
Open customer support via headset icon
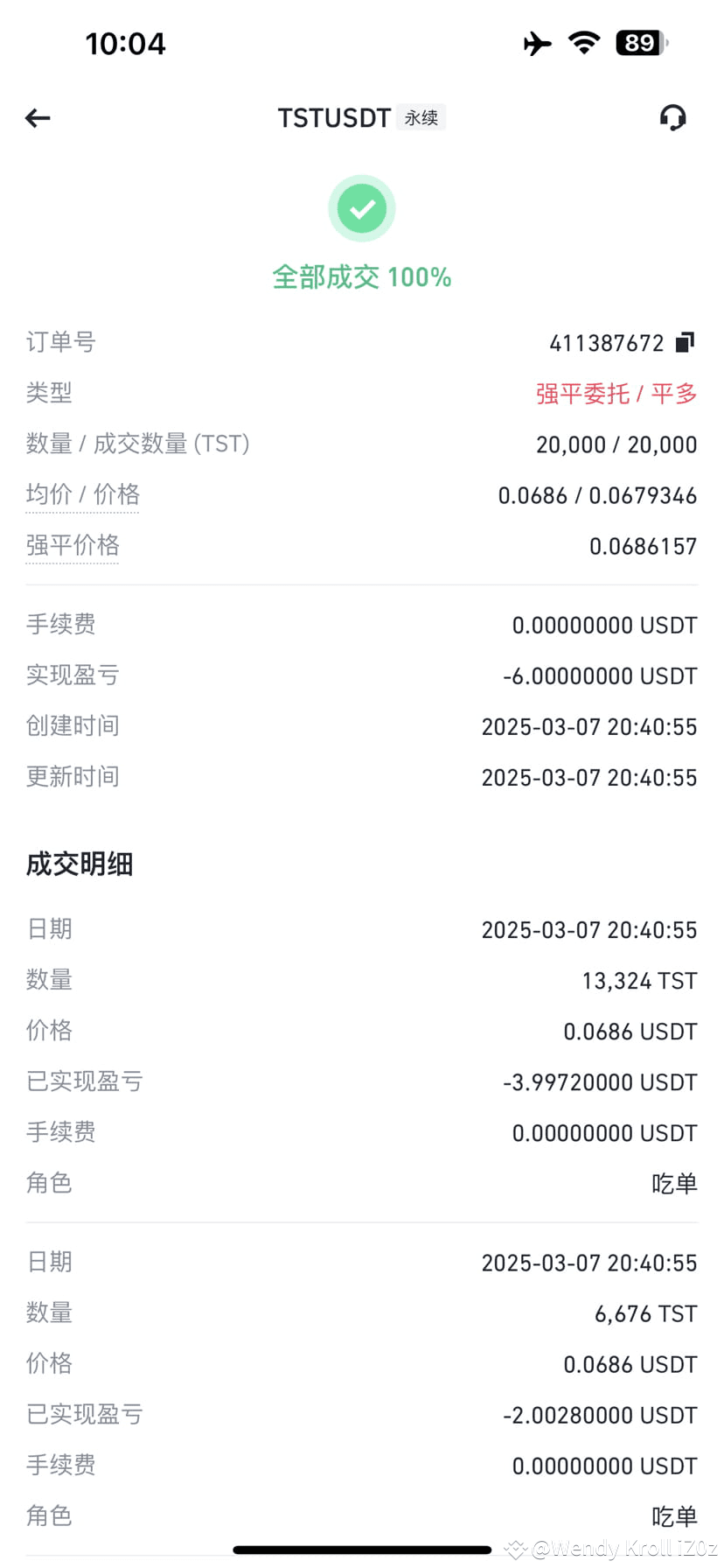[673, 117]
